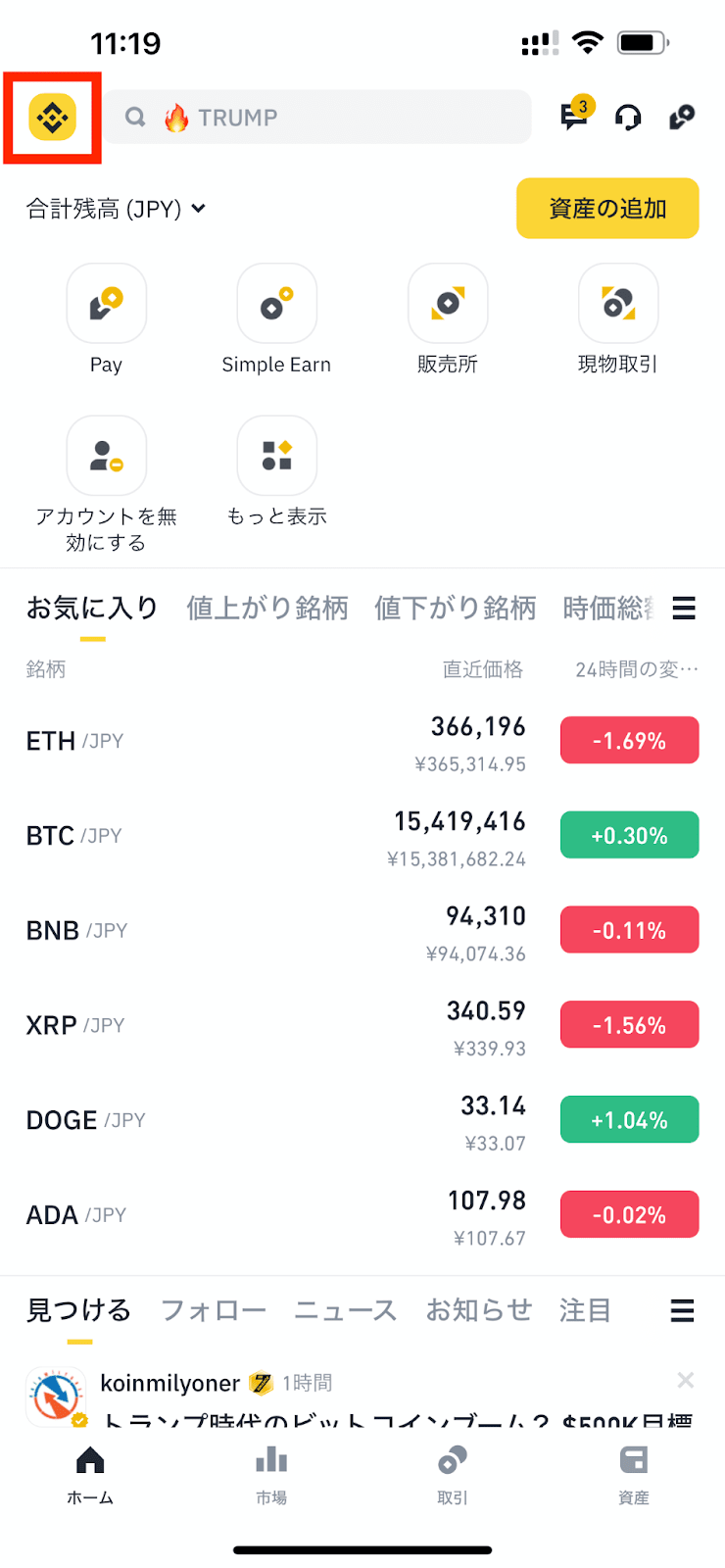Tap the 資産の追加 button
This screenshot has height=1568, width=725.
point(607,209)
